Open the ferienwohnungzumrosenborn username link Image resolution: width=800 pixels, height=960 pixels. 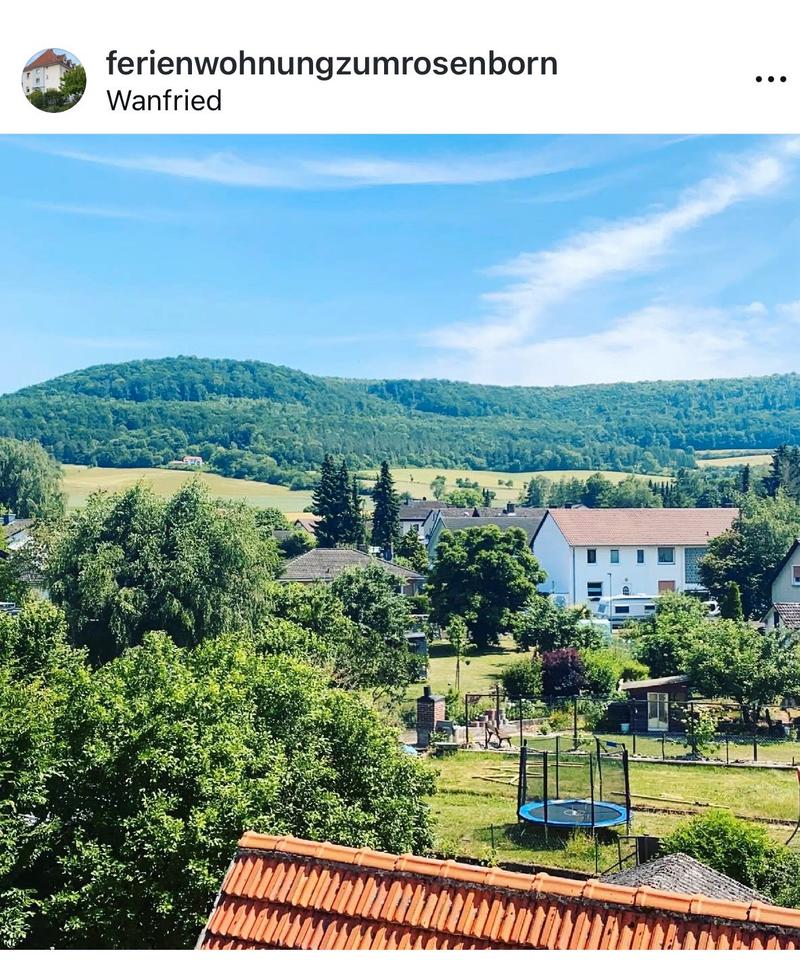pyautogui.click(x=331, y=63)
